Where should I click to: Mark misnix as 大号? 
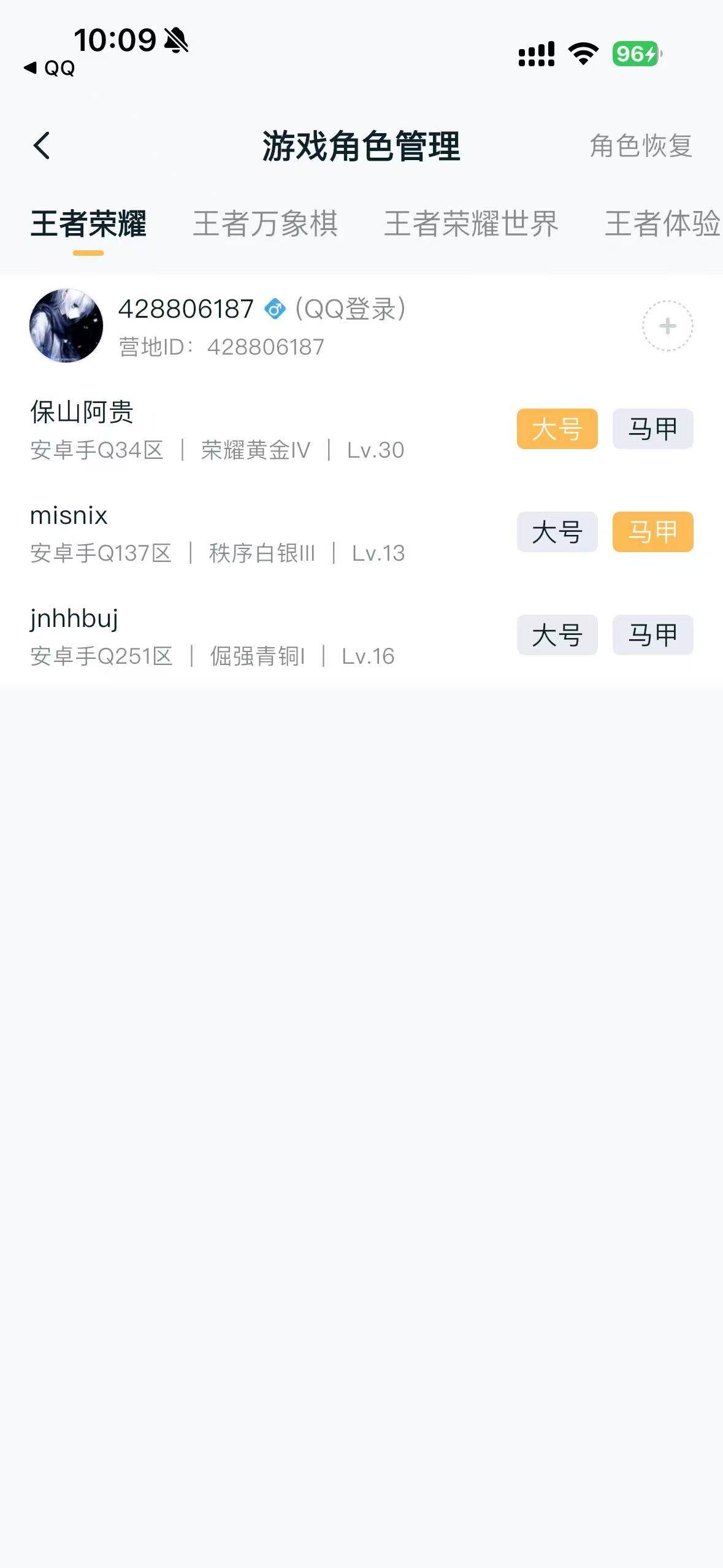point(557,532)
